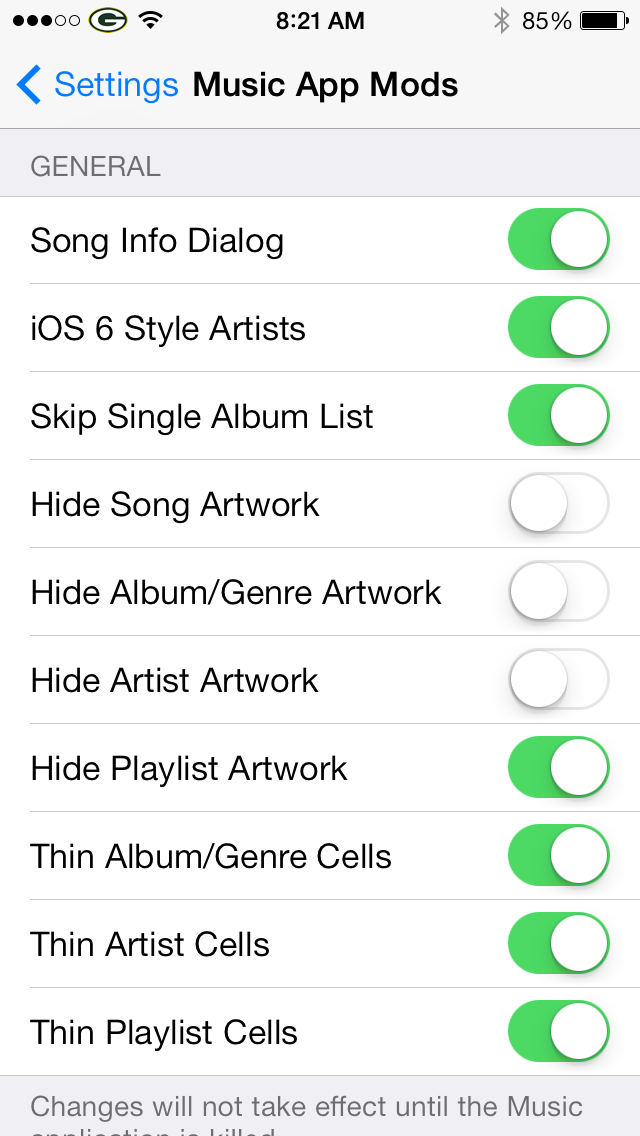Turn on Hide Album/Genre Artwork
Image resolution: width=640 pixels, height=1136 pixels.
(559, 591)
